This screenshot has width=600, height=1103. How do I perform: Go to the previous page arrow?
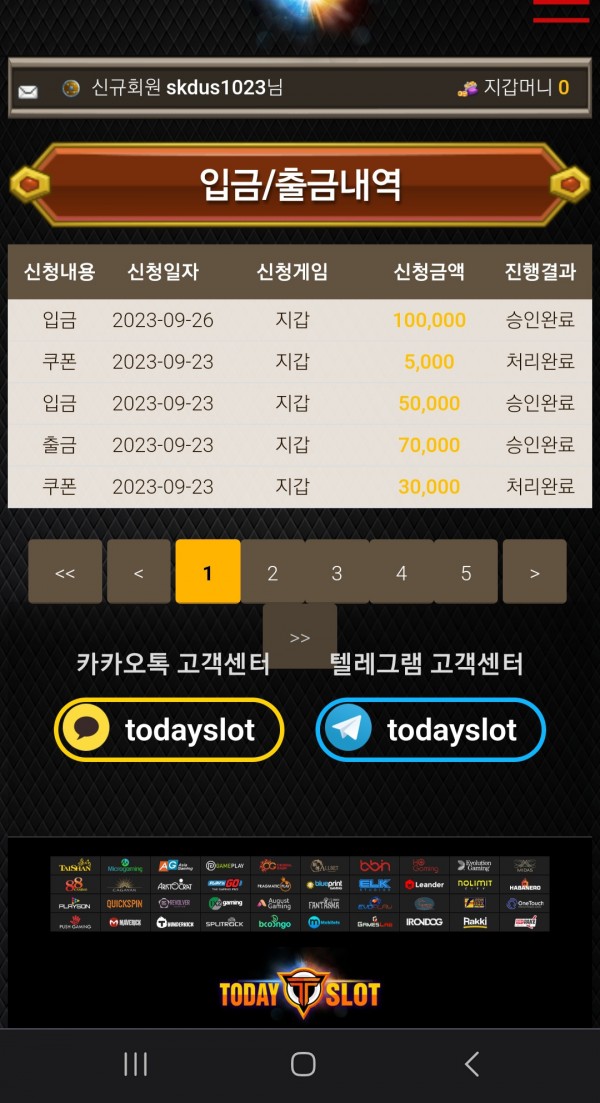[138, 572]
